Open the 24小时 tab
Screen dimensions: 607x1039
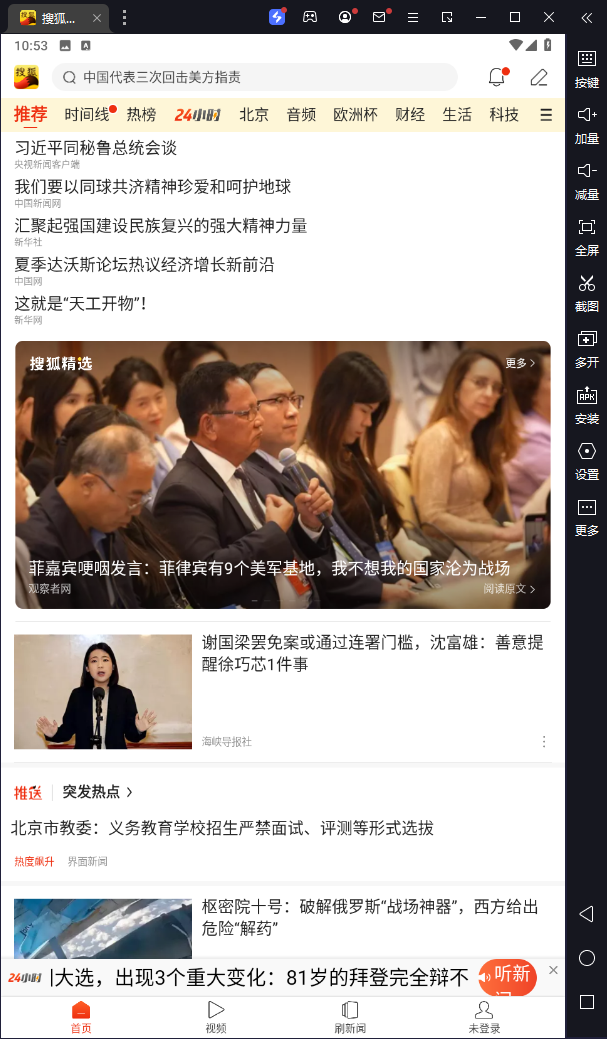pyautogui.click(x=198, y=115)
